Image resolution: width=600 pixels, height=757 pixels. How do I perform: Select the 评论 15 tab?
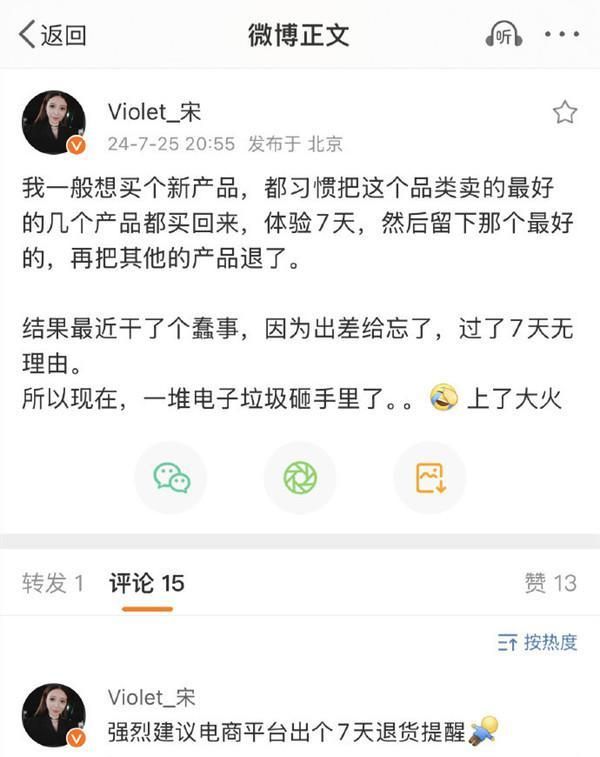[147, 583]
